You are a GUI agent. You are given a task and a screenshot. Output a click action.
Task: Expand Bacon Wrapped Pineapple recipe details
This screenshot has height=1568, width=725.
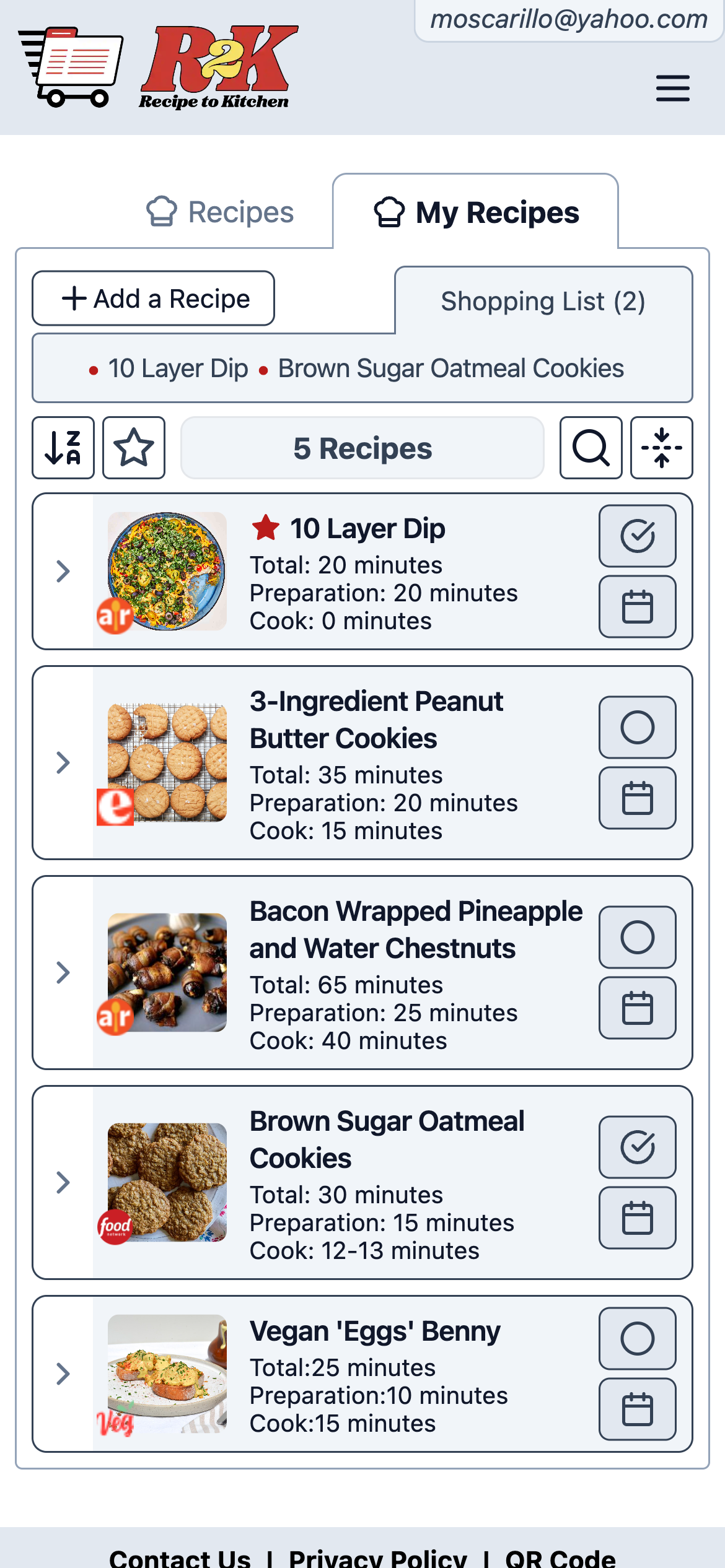pyautogui.click(x=63, y=972)
